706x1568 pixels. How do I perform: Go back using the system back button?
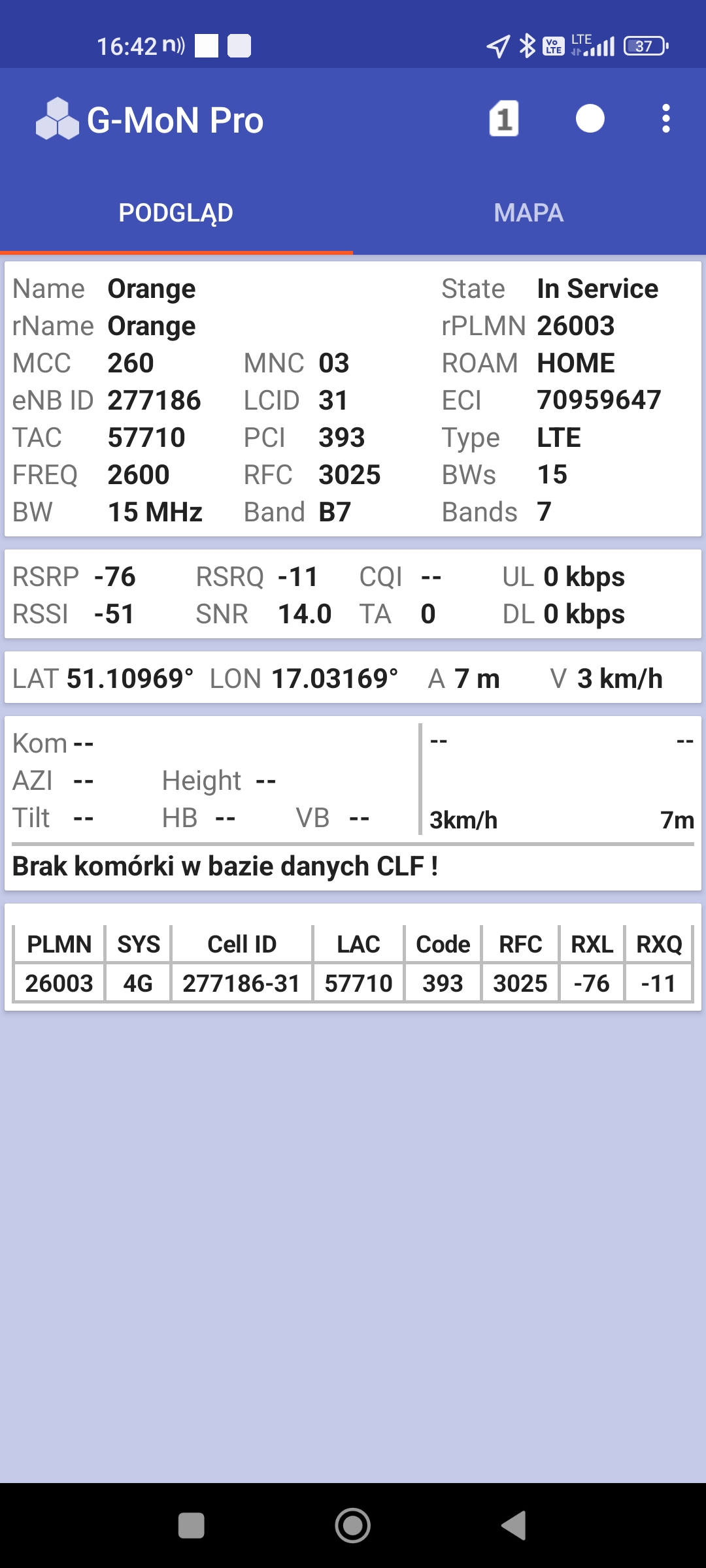click(x=514, y=1526)
